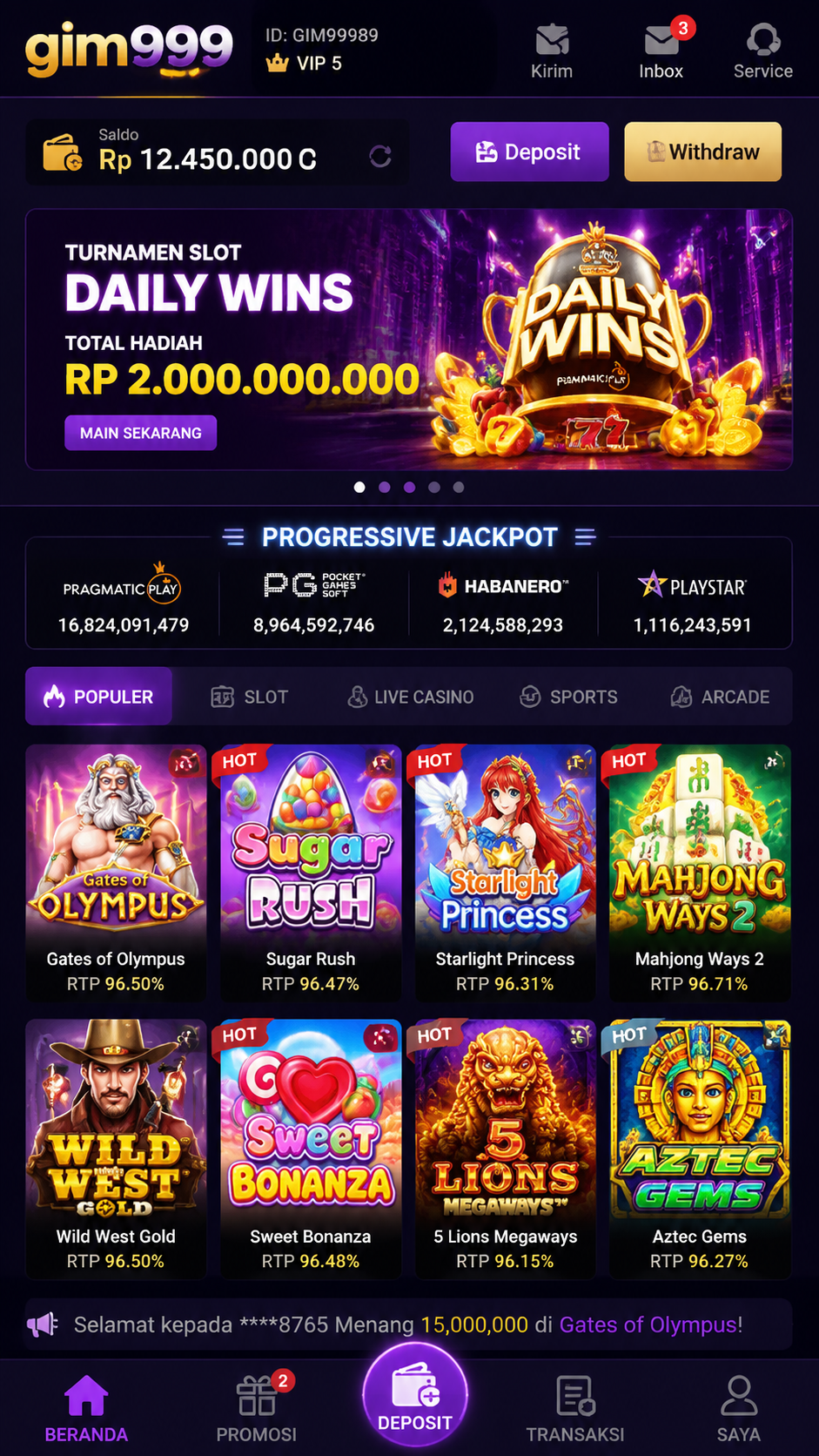Open the Sweet Bonanza game
This screenshot has height=1456, width=819.
coord(311,1149)
